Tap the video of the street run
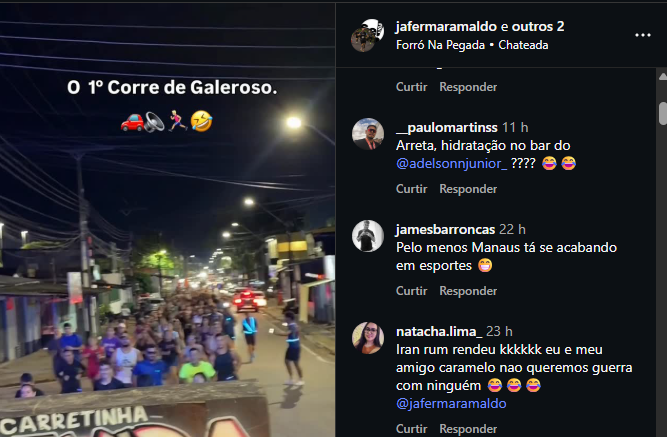 [x=168, y=250]
